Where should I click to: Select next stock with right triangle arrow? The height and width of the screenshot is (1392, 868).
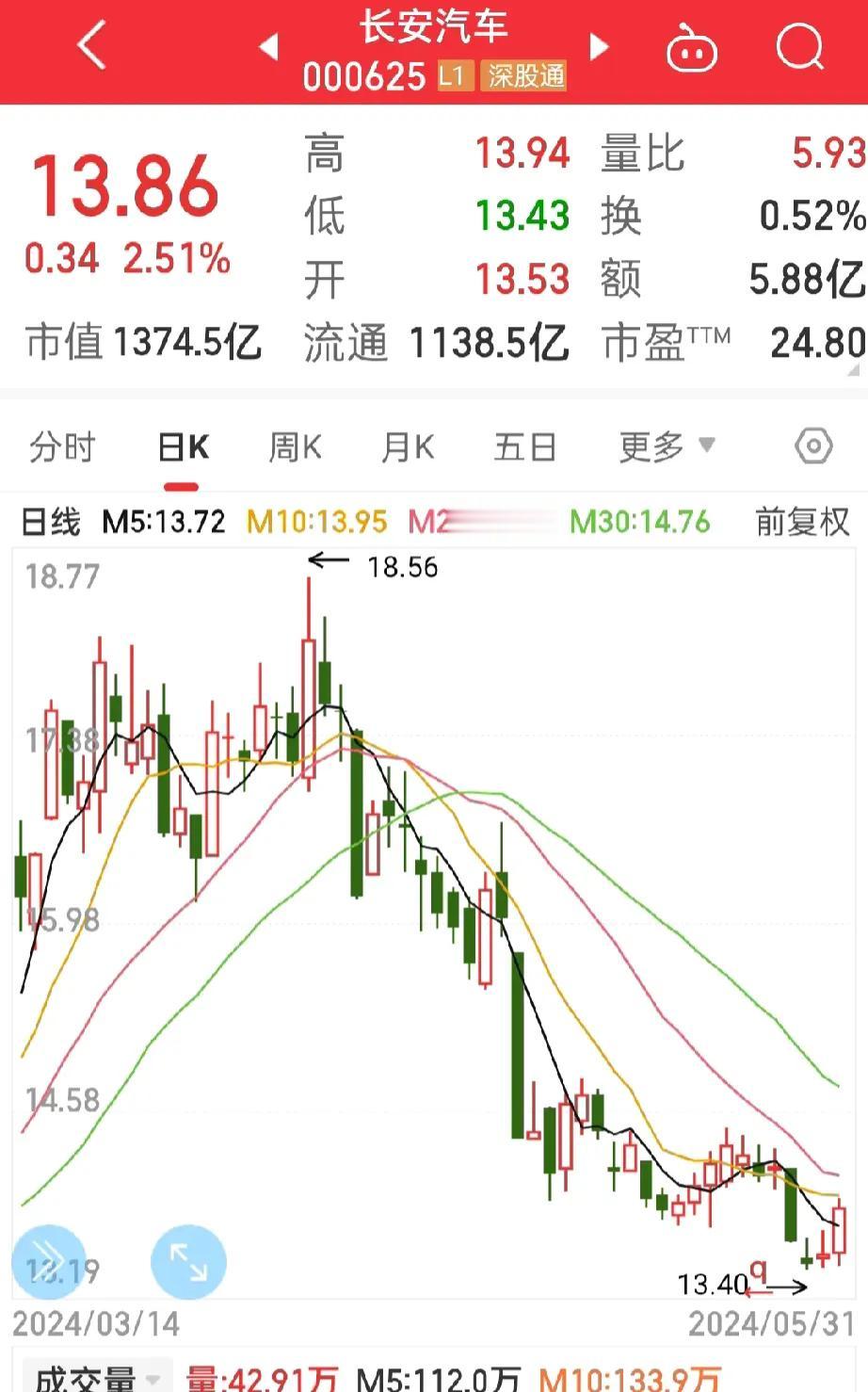coord(600,46)
